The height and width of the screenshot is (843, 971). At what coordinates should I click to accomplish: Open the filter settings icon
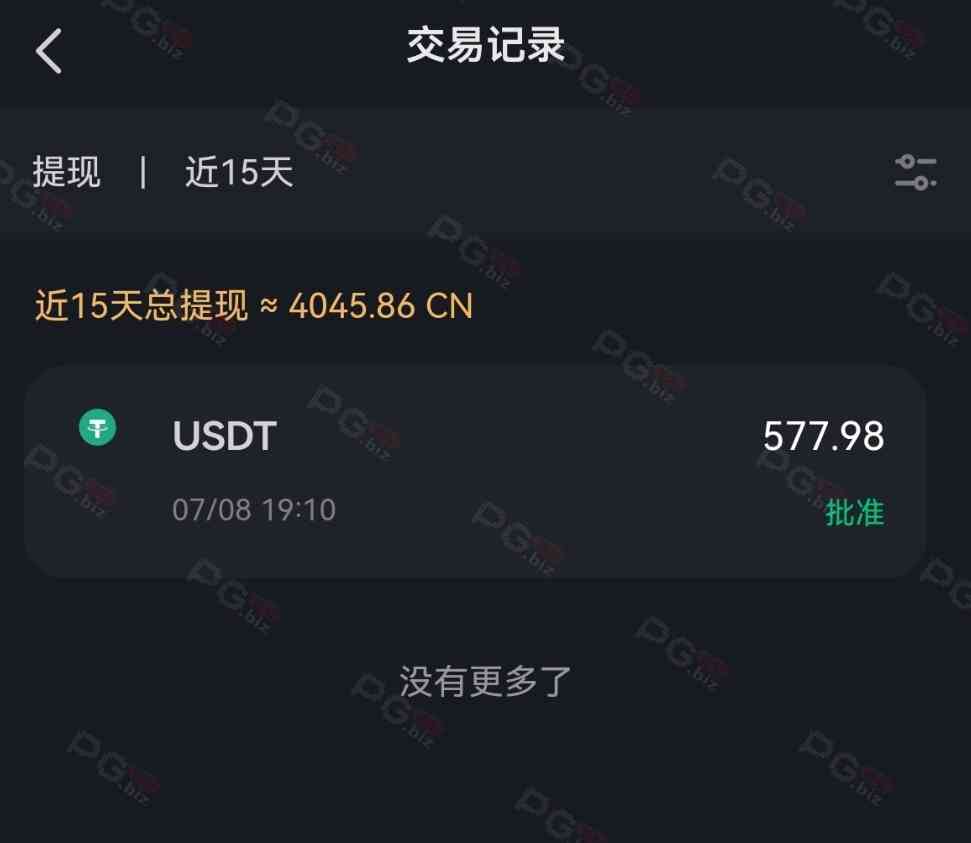pyautogui.click(x=914, y=172)
